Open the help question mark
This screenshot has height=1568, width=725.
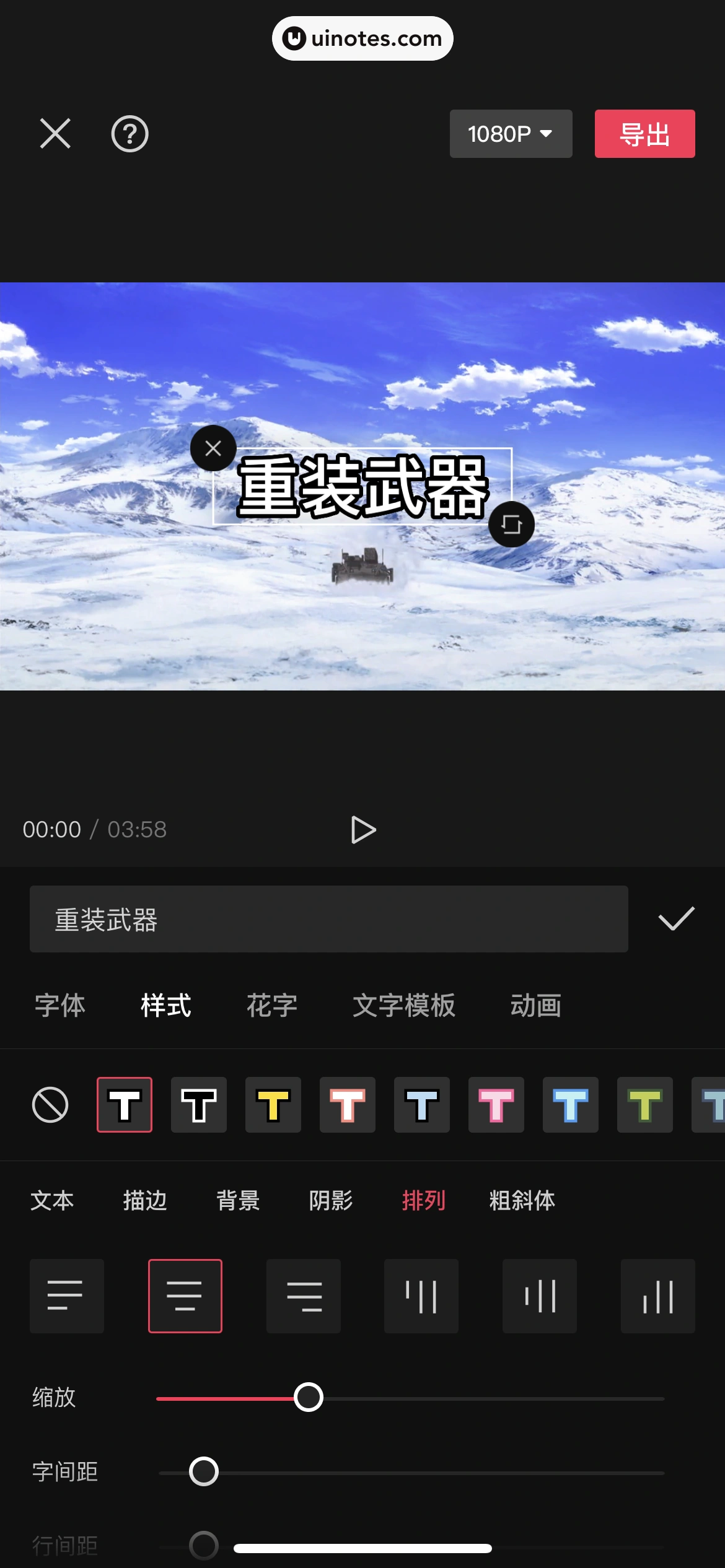(x=130, y=133)
